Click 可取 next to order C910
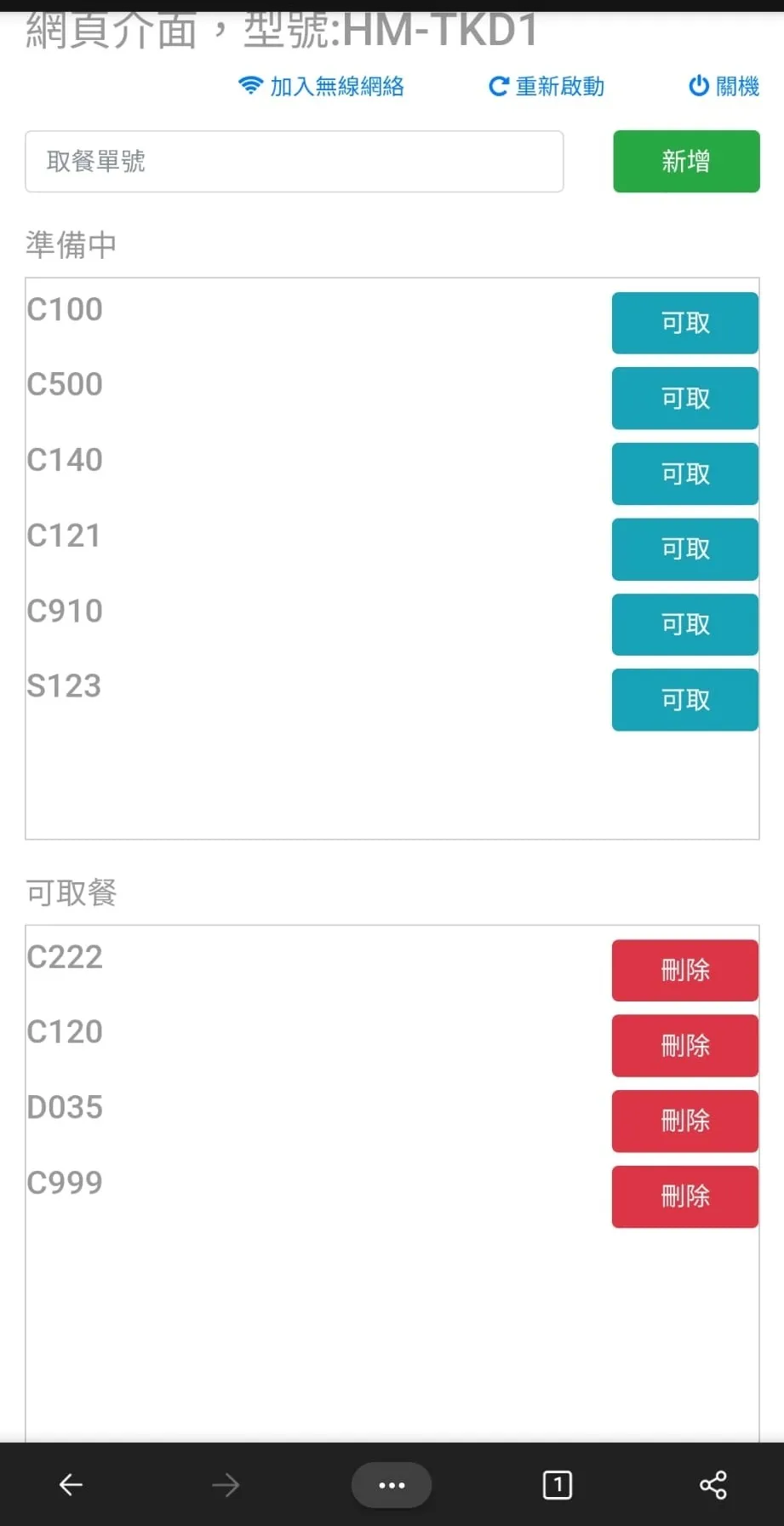Image resolution: width=784 pixels, height=1526 pixels. (684, 624)
